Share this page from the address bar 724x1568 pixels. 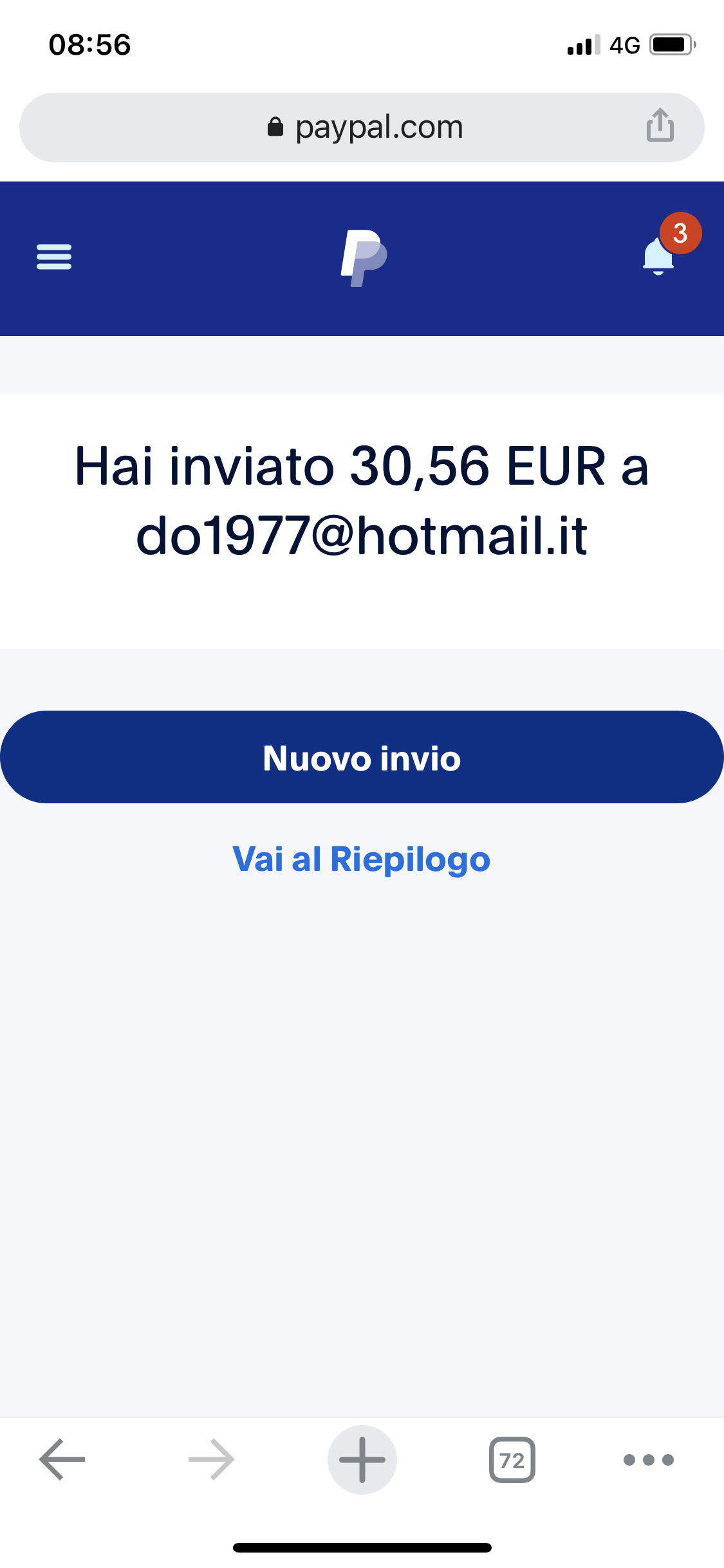coord(660,126)
